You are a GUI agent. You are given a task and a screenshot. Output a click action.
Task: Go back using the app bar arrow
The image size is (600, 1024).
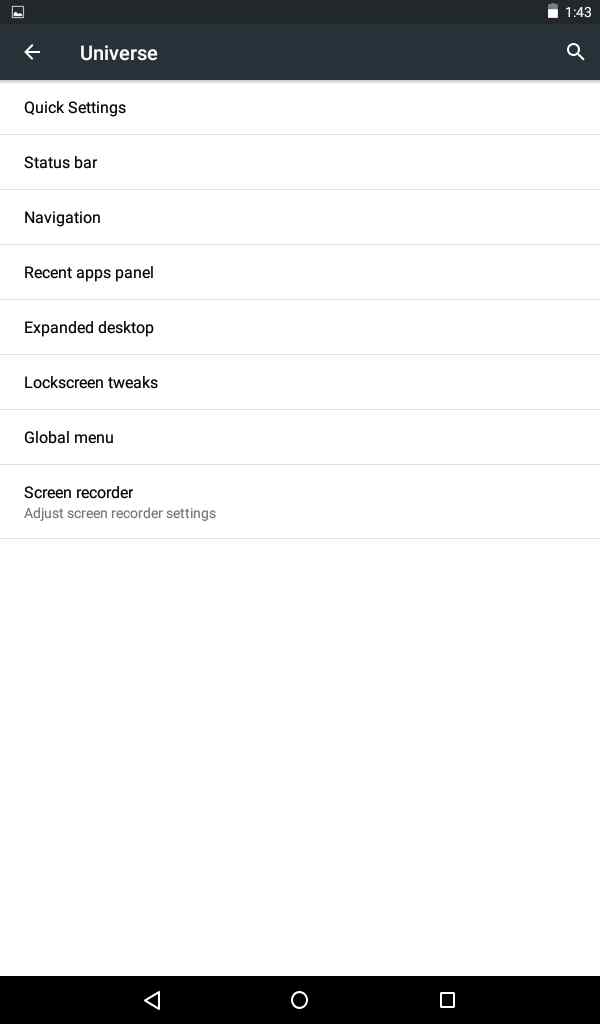(32, 52)
